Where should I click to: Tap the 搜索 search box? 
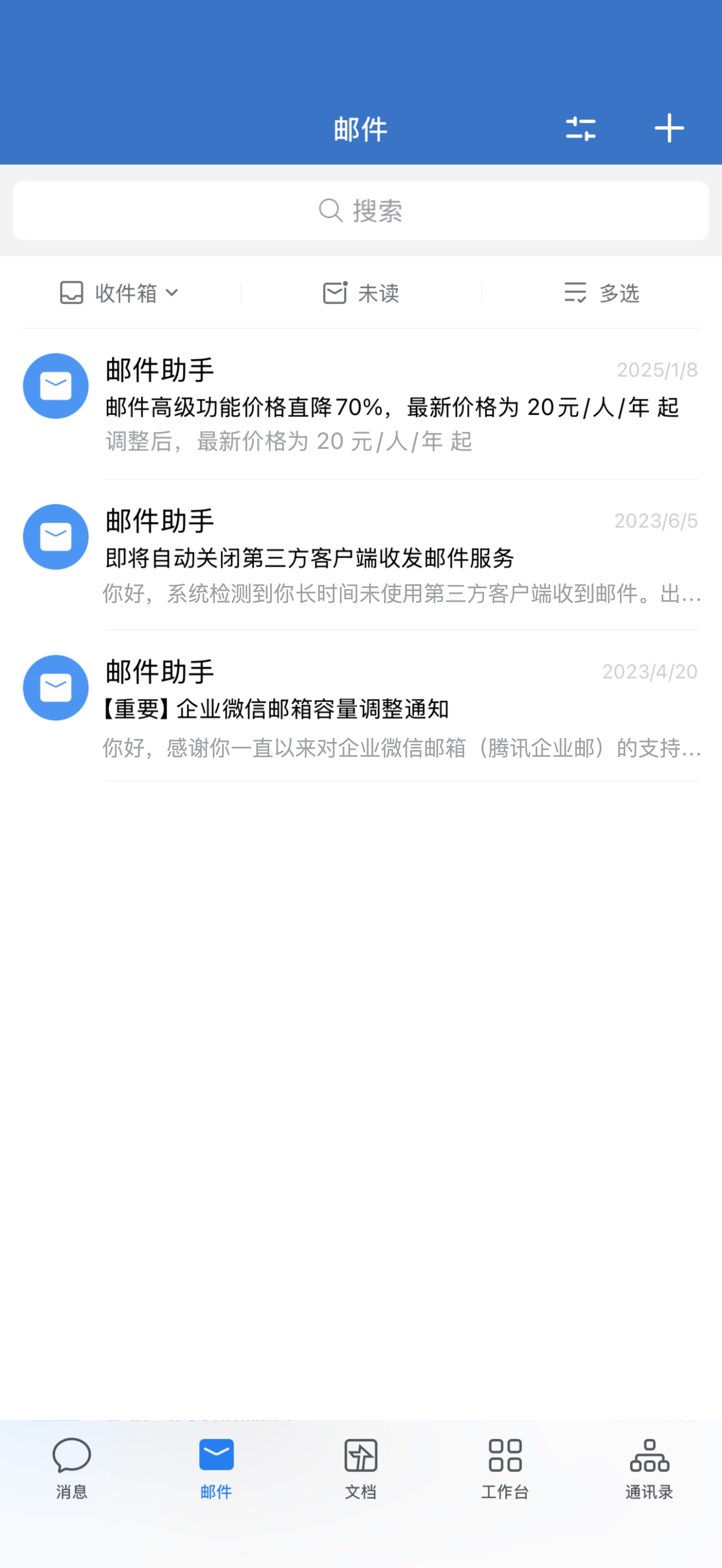[x=360, y=211]
